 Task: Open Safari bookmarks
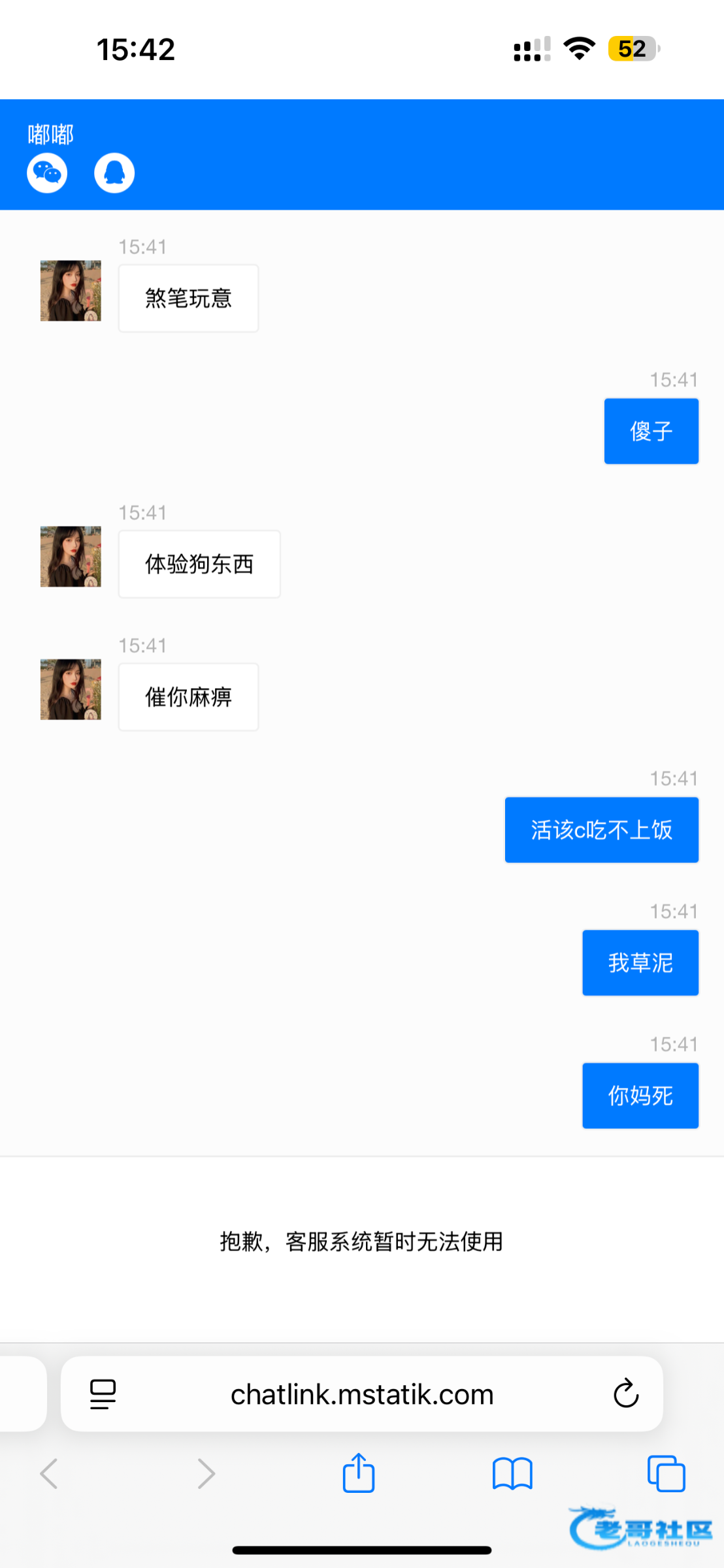pyautogui.click(x=513, y=1474)
